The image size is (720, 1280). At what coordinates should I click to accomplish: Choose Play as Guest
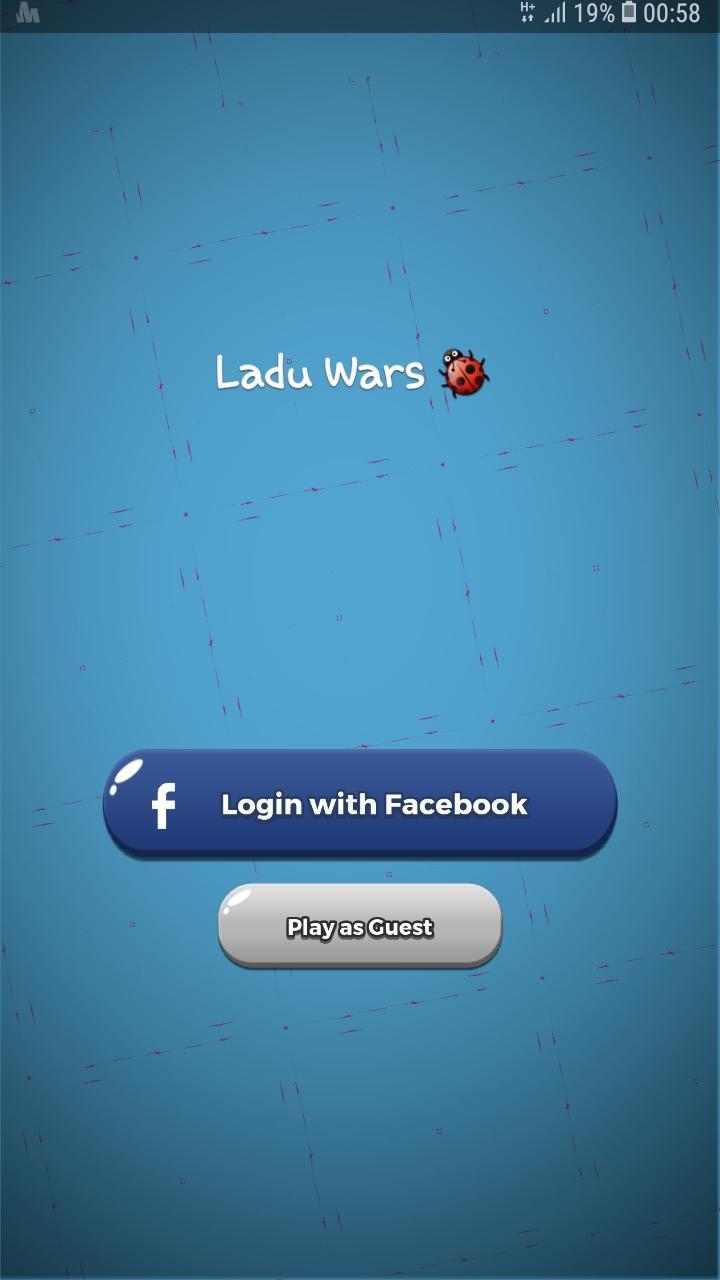pyautogui.click(x=360, y=926)
